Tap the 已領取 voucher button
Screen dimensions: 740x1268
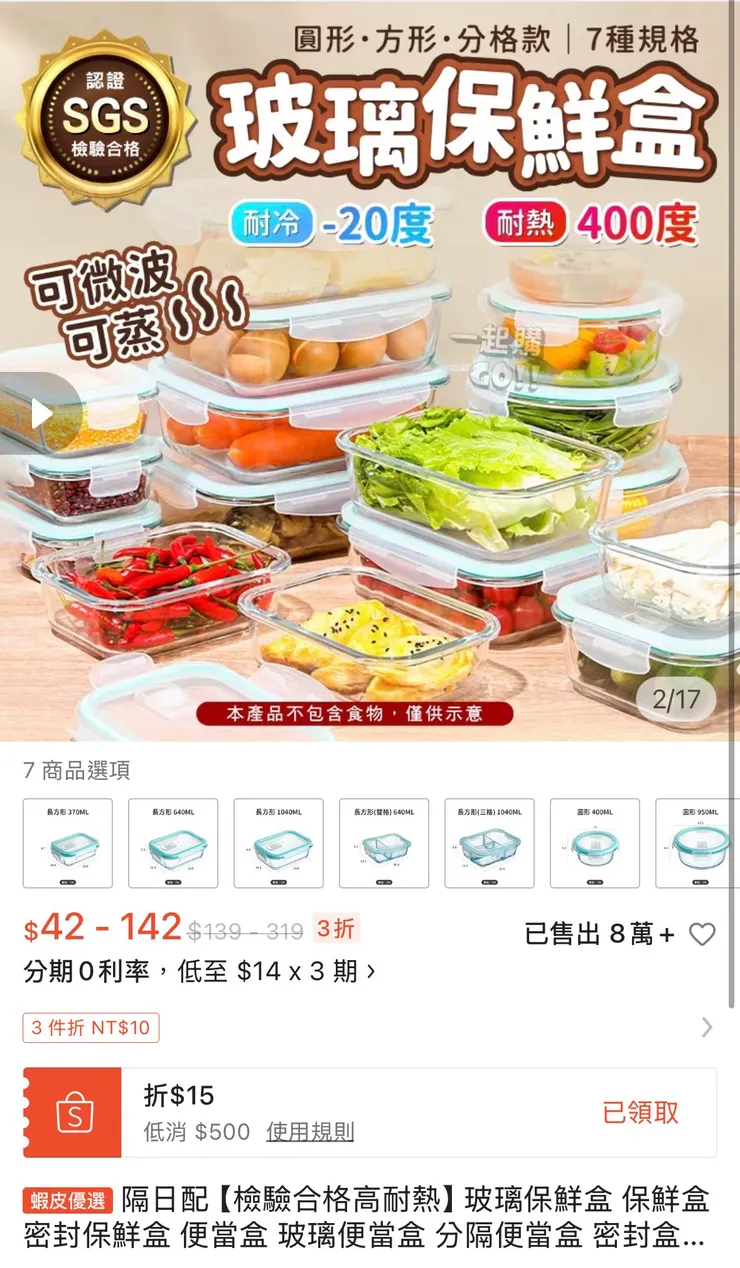(x=640, y=1112)
